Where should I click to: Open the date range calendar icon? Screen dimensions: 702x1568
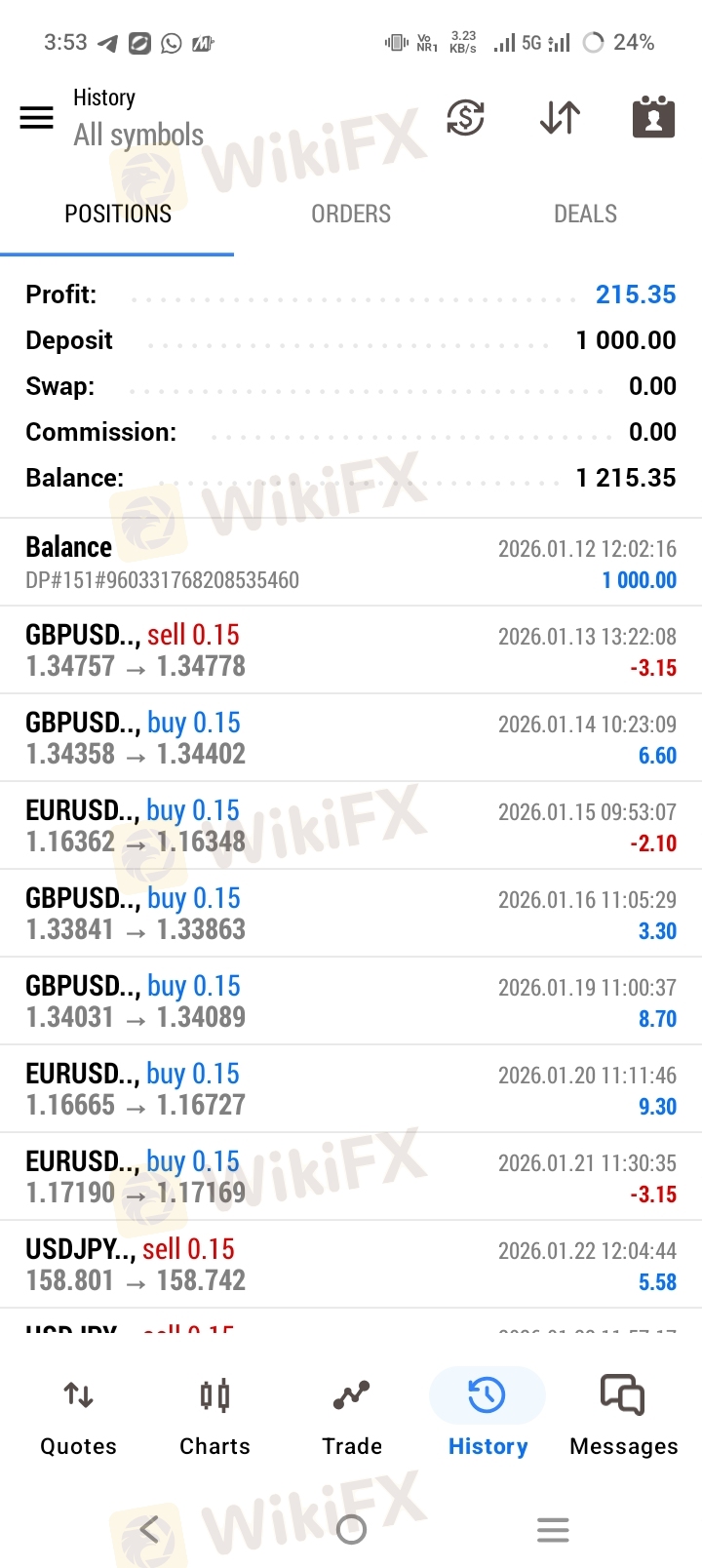(x=653, y=118)
